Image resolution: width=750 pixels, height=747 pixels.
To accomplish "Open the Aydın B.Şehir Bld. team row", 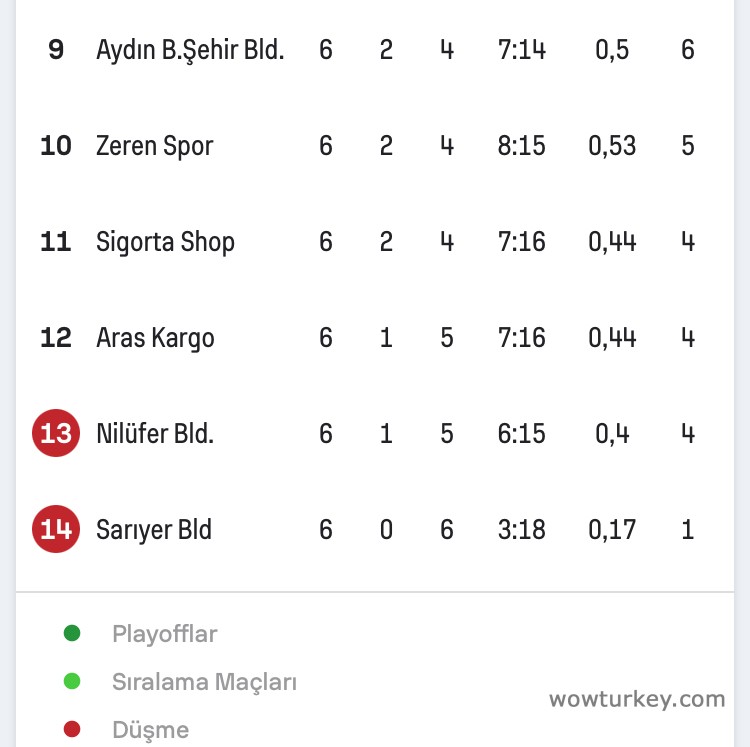I will point(190,50).
